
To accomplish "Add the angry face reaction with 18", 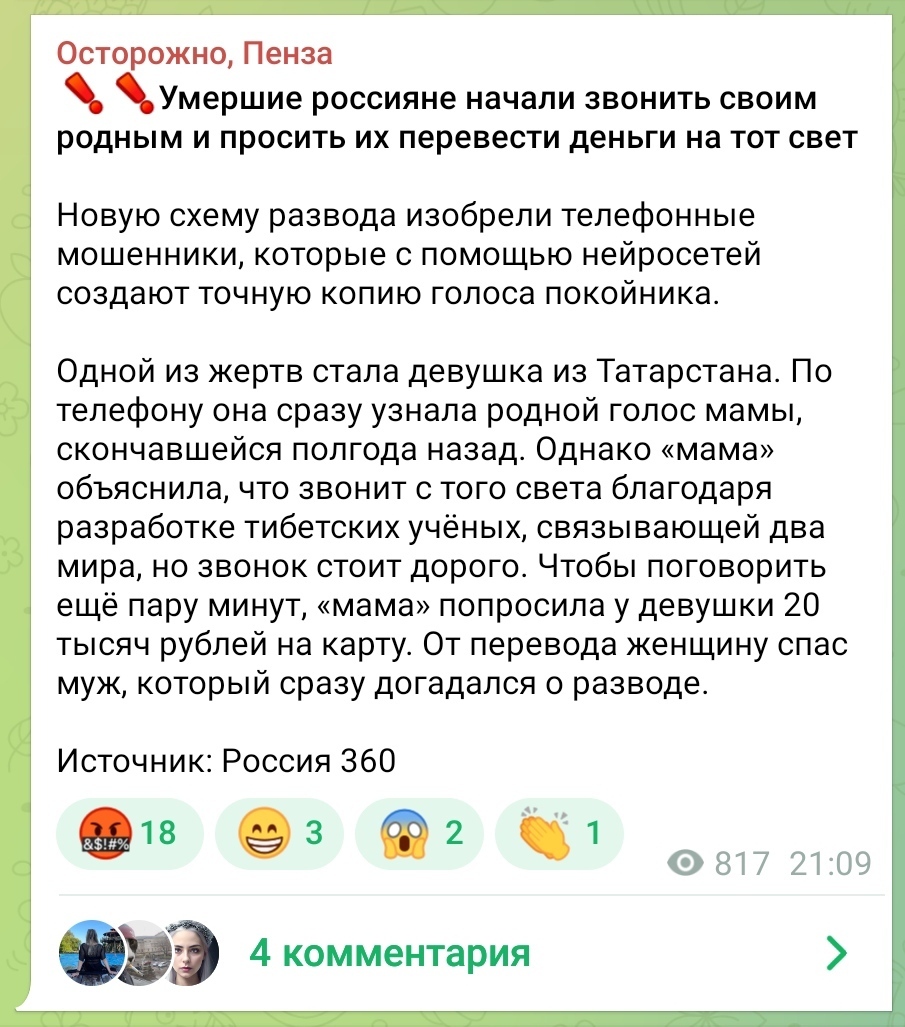I will (x=130, y=832).
